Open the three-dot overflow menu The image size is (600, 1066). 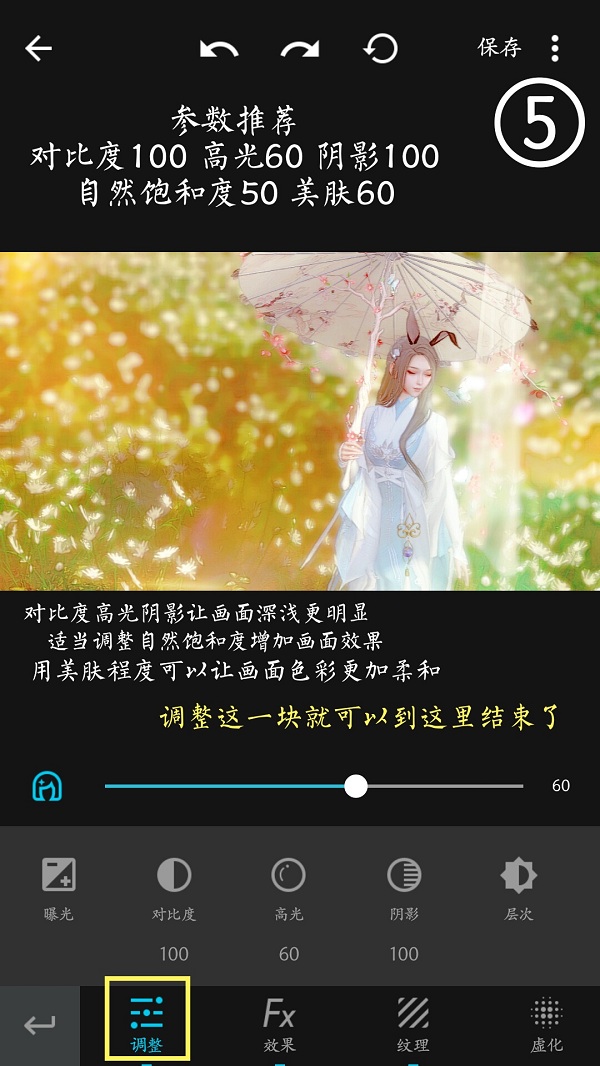point(555,48)
